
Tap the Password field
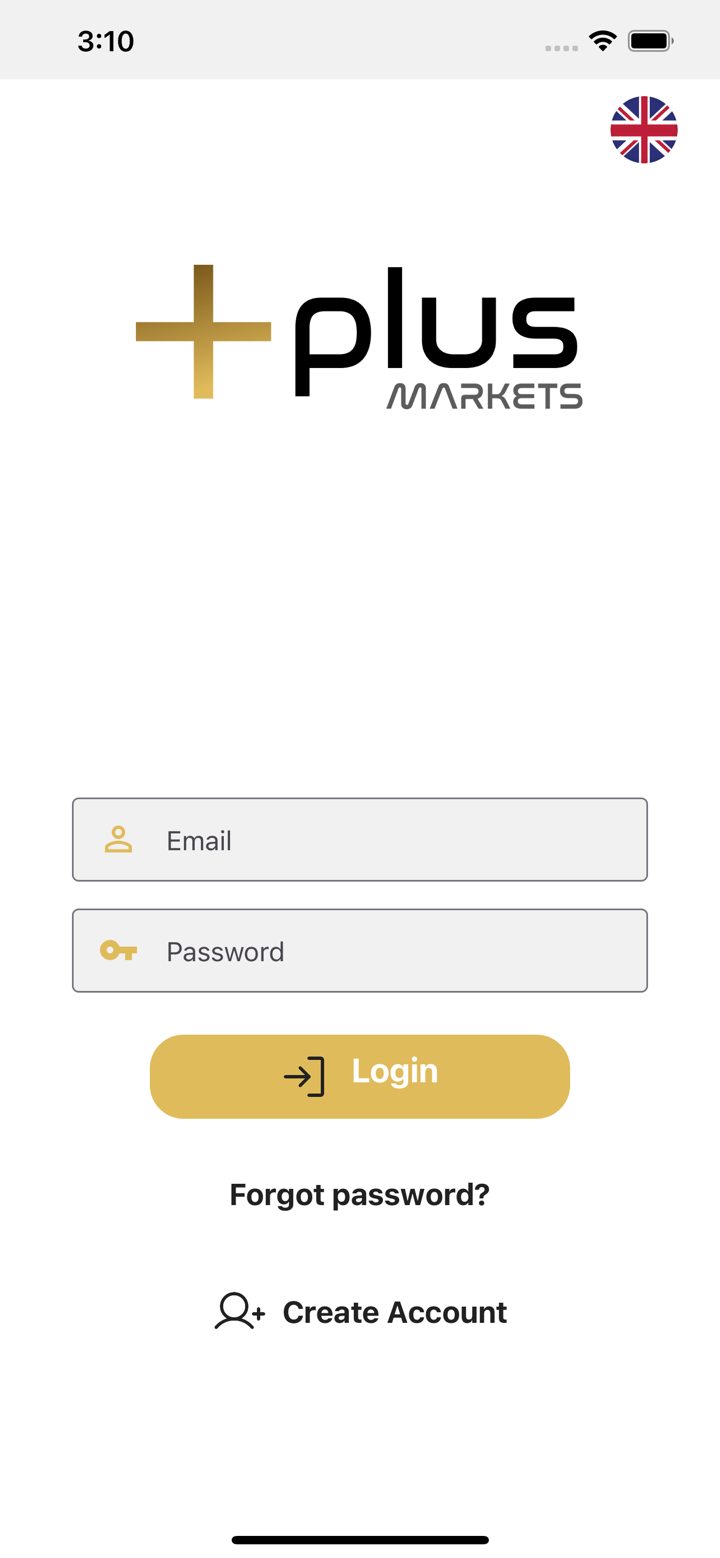360,951
